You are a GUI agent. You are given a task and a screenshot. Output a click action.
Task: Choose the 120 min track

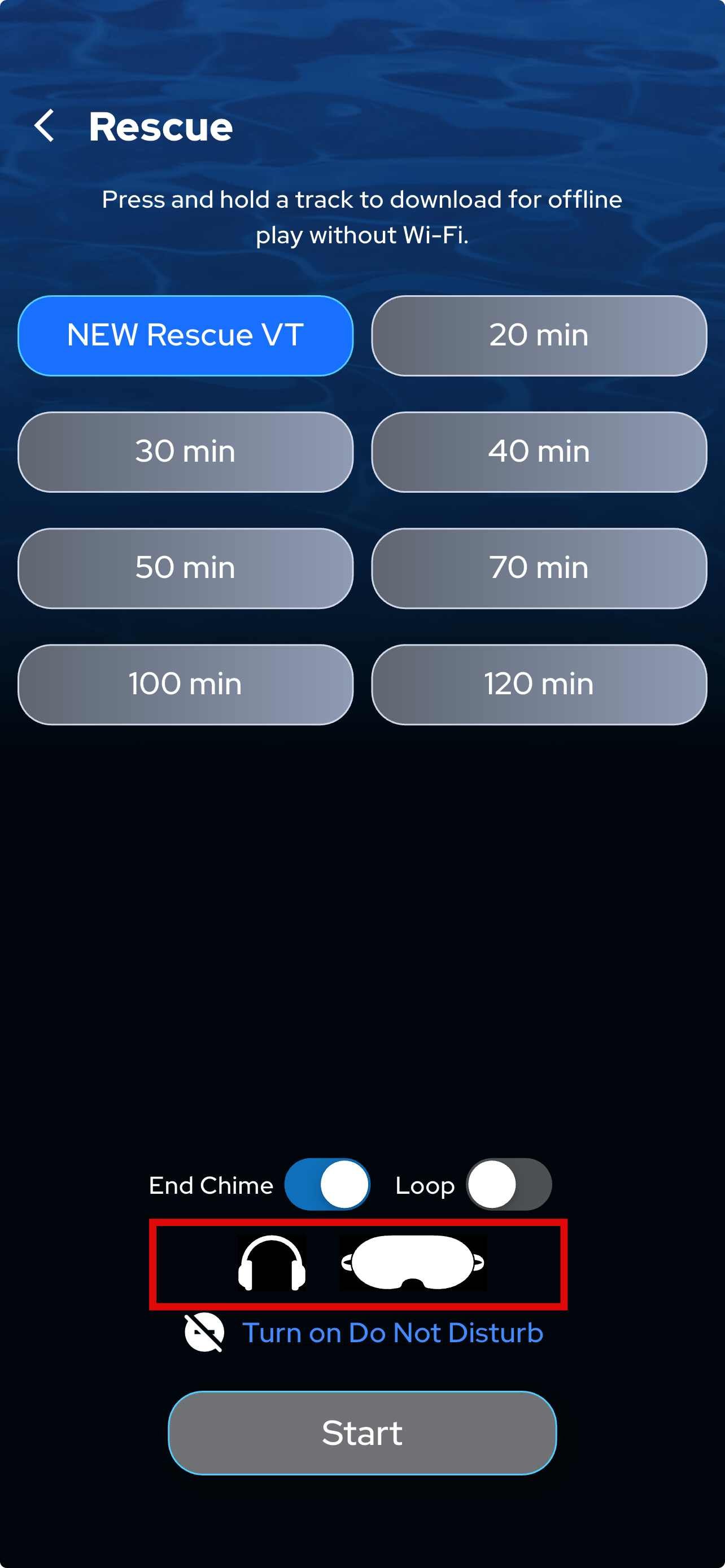[x=539, y=684]
